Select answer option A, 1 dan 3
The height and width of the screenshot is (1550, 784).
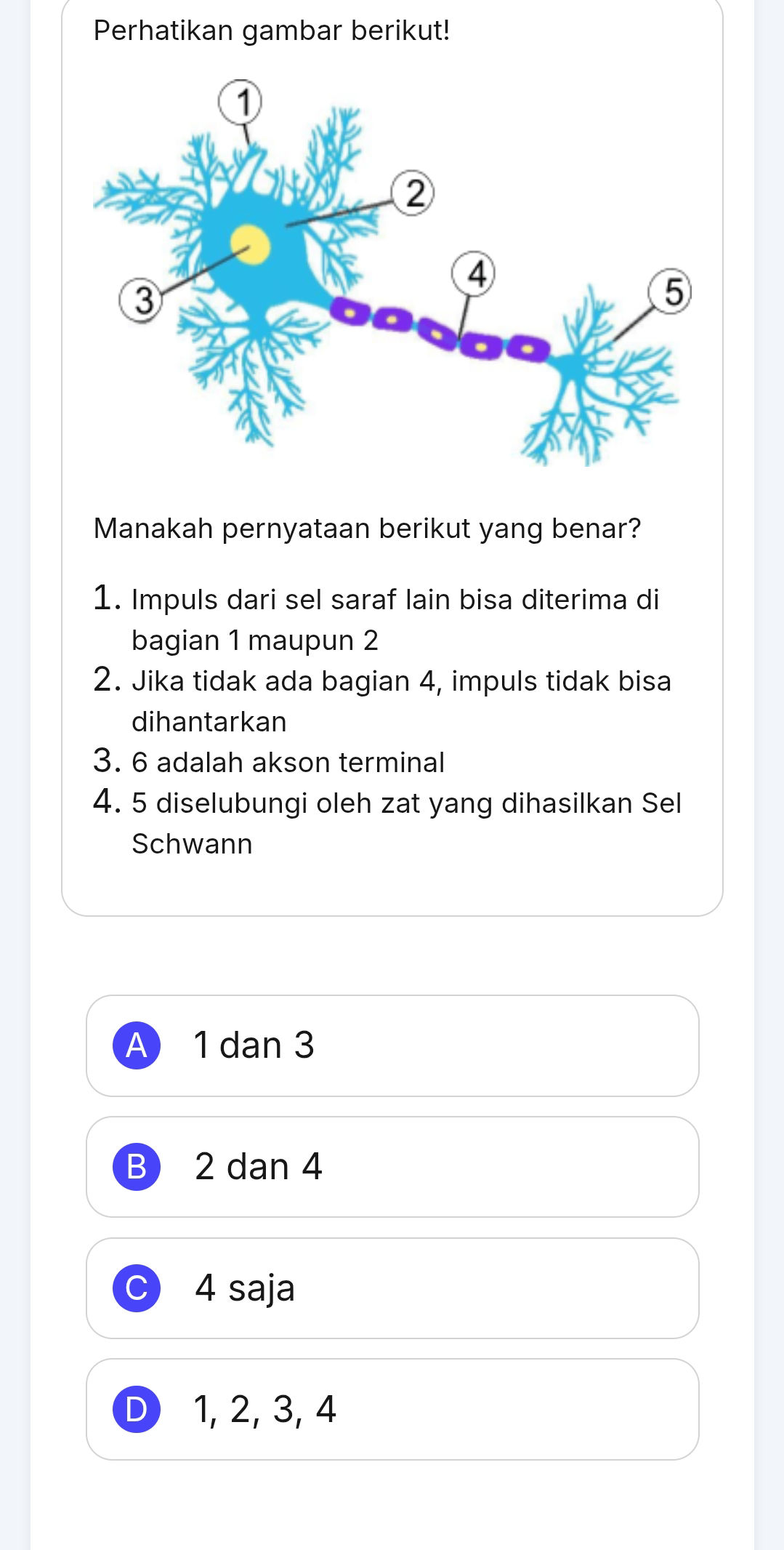point(392,1044)
